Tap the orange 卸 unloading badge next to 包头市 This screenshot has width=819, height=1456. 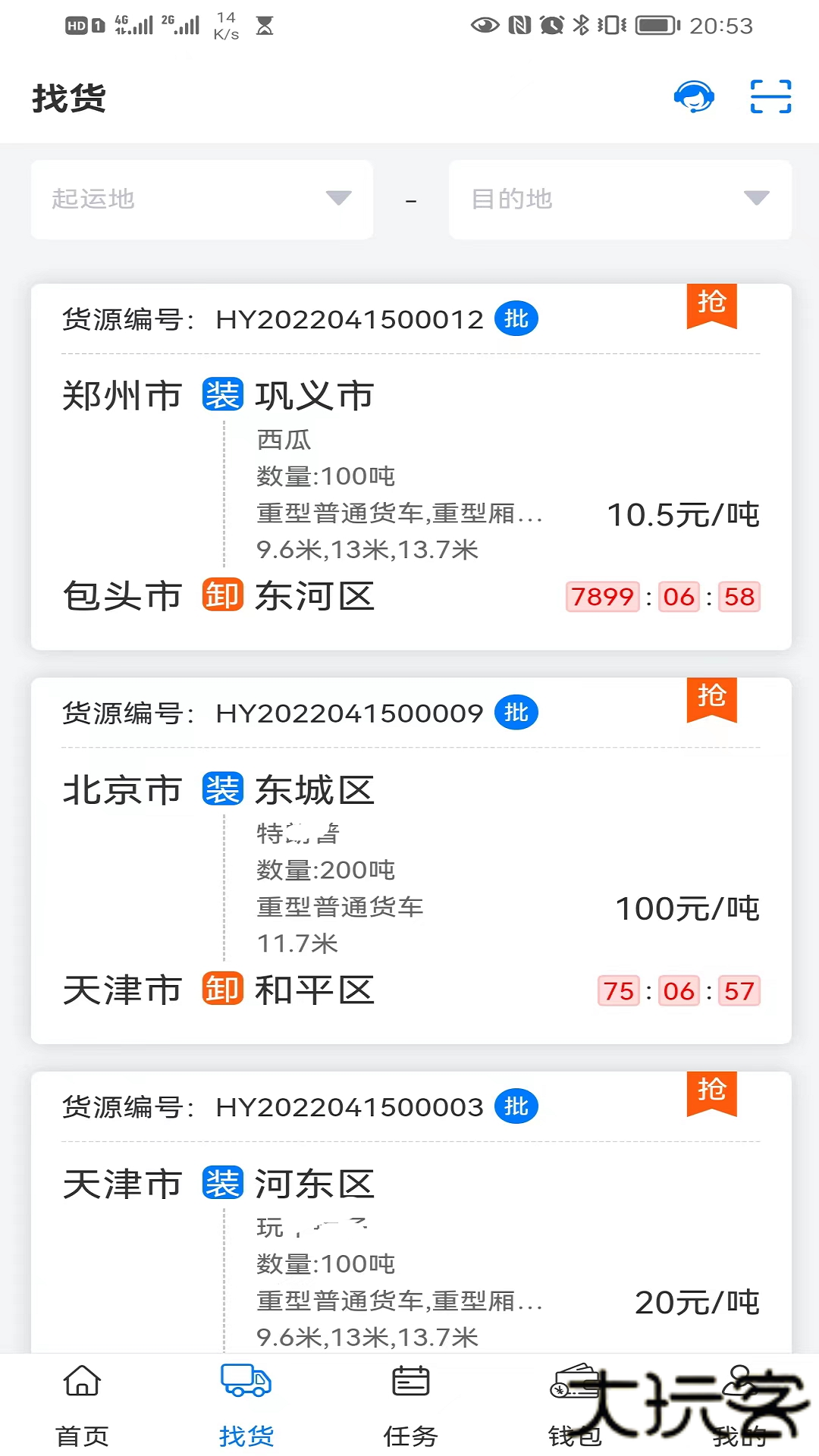(x=222, y=598)
